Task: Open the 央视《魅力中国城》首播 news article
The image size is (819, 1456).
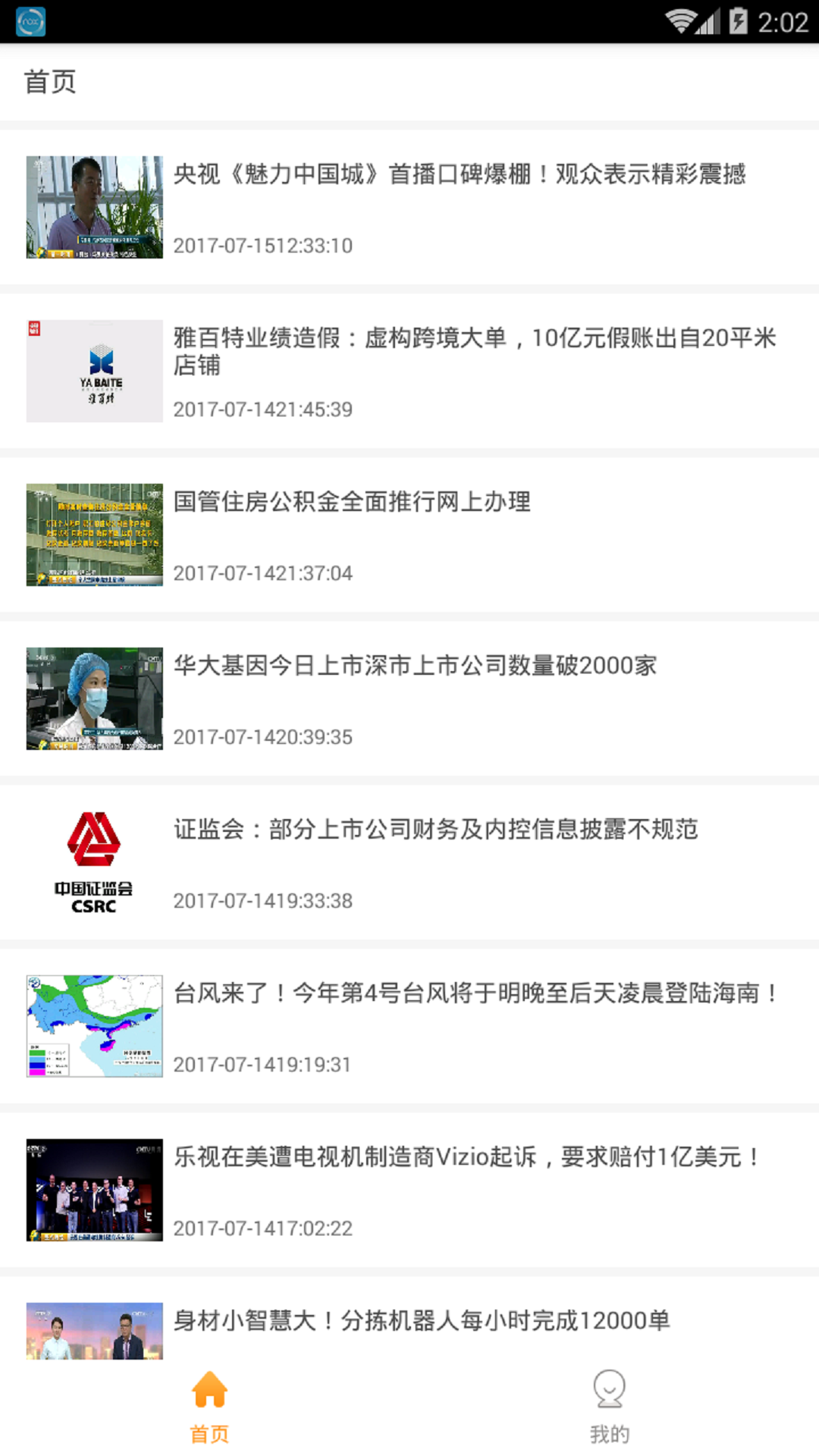Action: pos(459,175)
